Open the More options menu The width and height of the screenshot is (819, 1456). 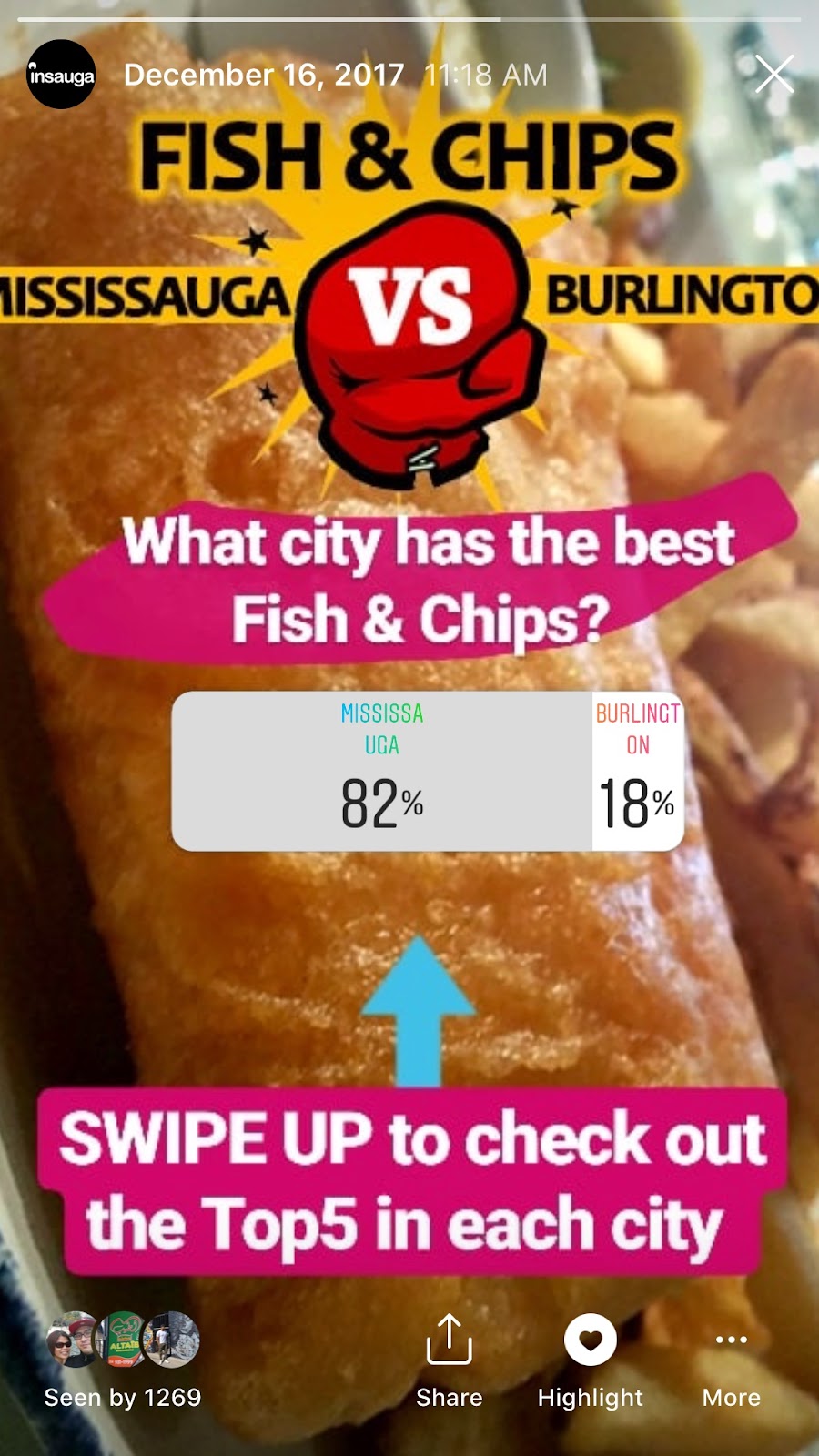click(x=731, y=1360)
